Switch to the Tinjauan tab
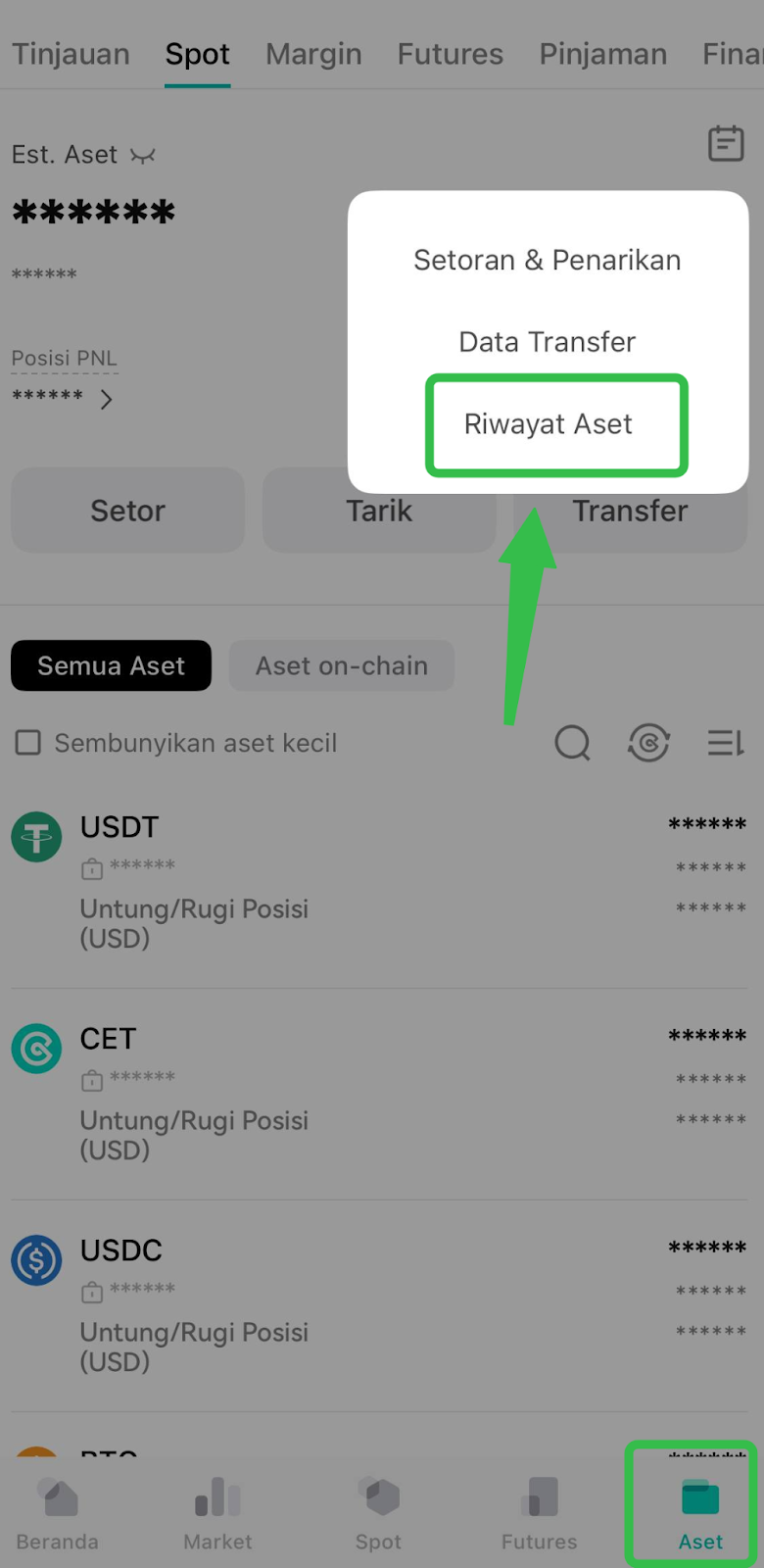This screenshot has height=1568, width=764. tap(71, 54)
